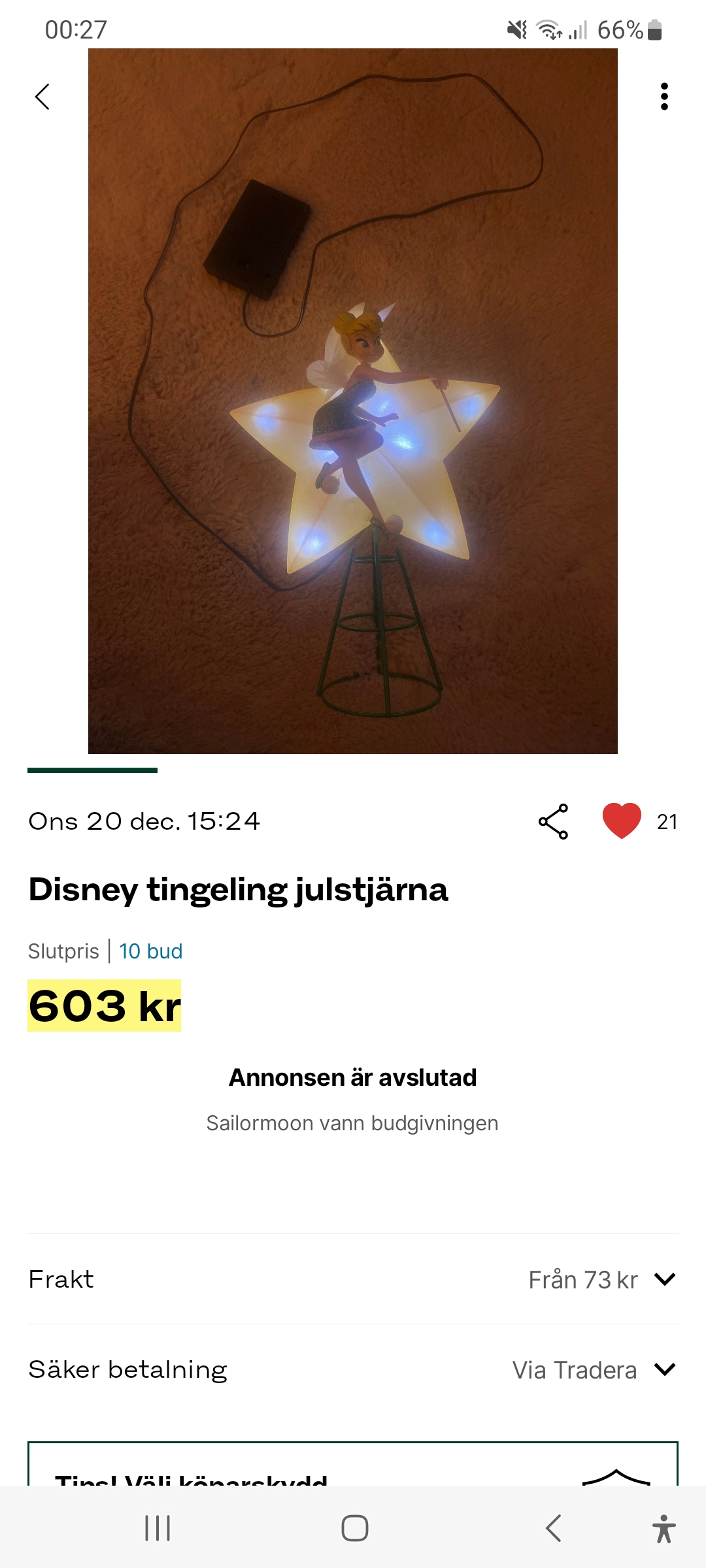Remove listing from favorites via heart
706x1568 pixels.
click(x=622, y=821)
